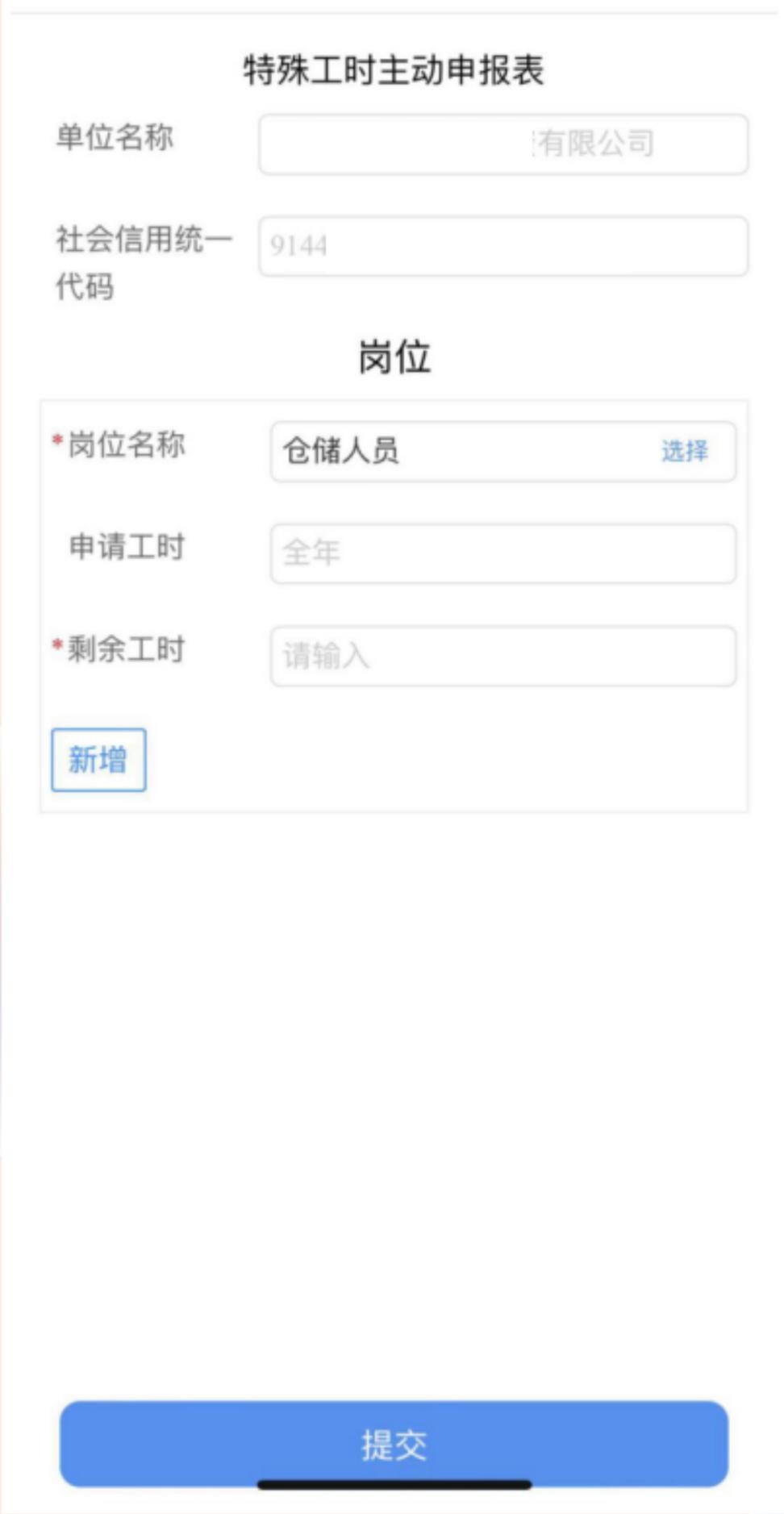The height and width of the screenshot is (1514, 784).
Task: Tap the 申请工时 field showing 全年
Action: pyautogui.click(x=503, y=553)
